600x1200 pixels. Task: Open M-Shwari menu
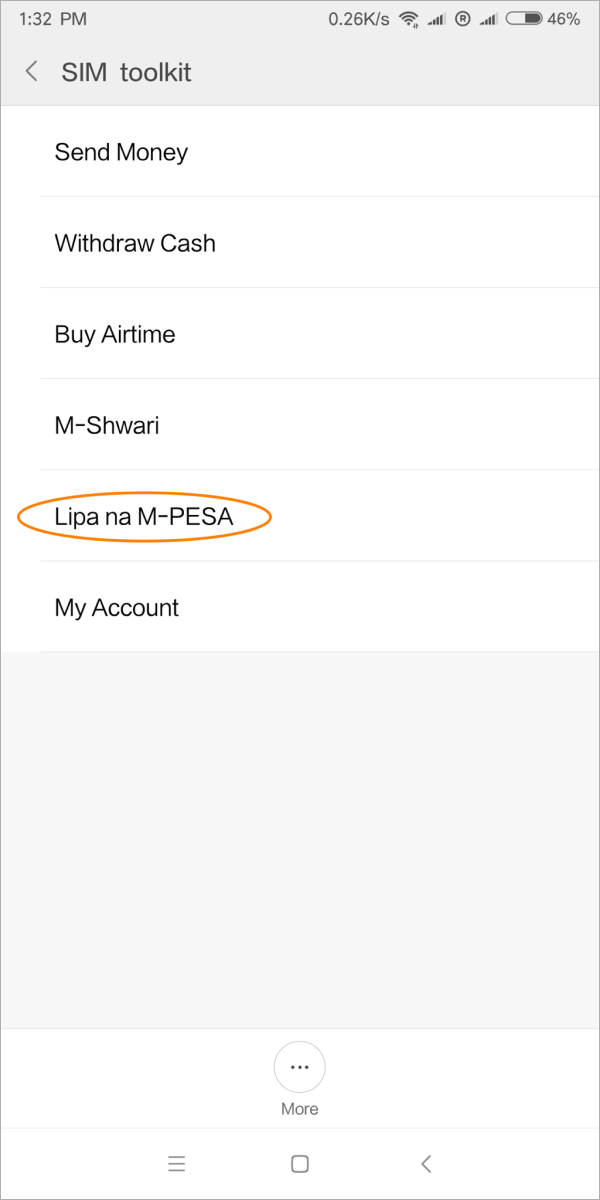point(300,425)
